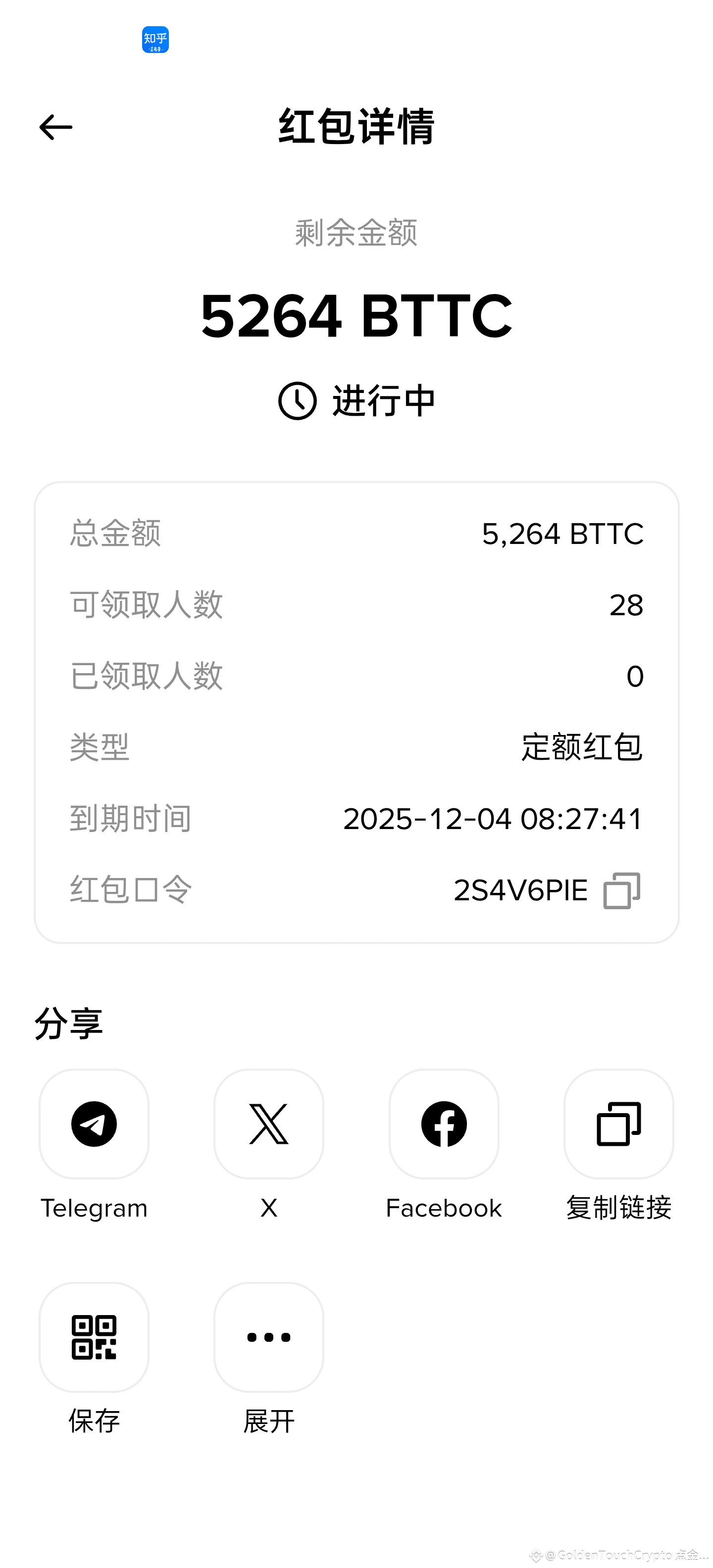Share the red packet via Telegram
713x1568 pixels.
(94, 1124)
